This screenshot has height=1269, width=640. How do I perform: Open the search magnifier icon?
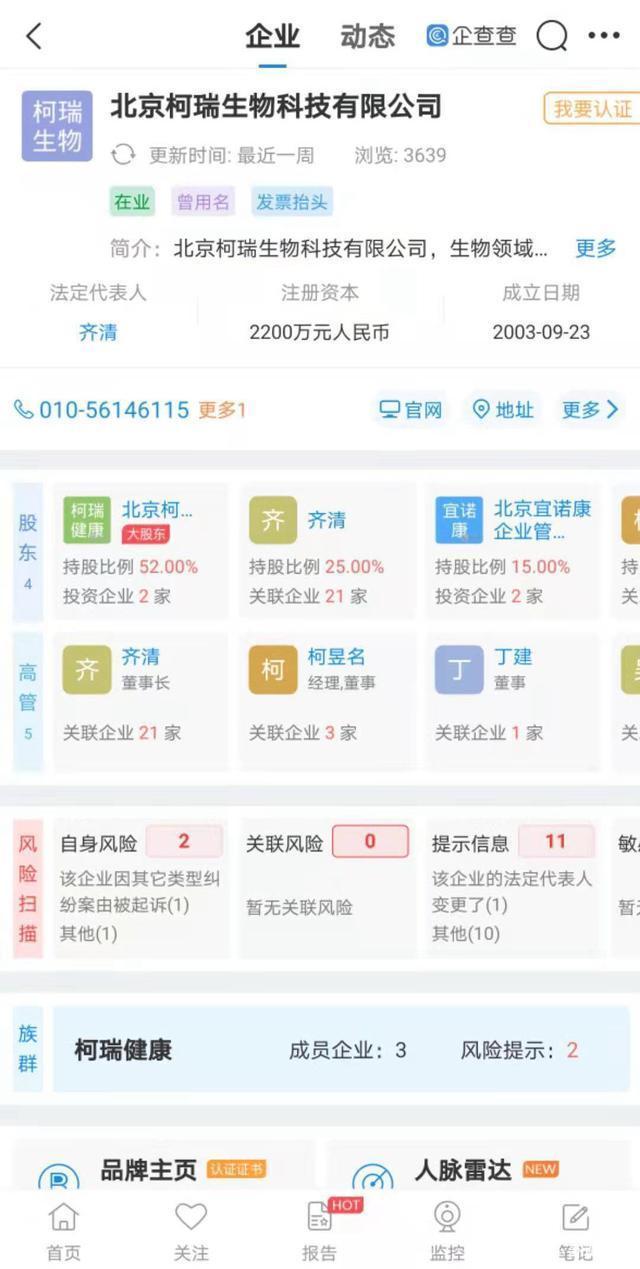coord(552,37)
